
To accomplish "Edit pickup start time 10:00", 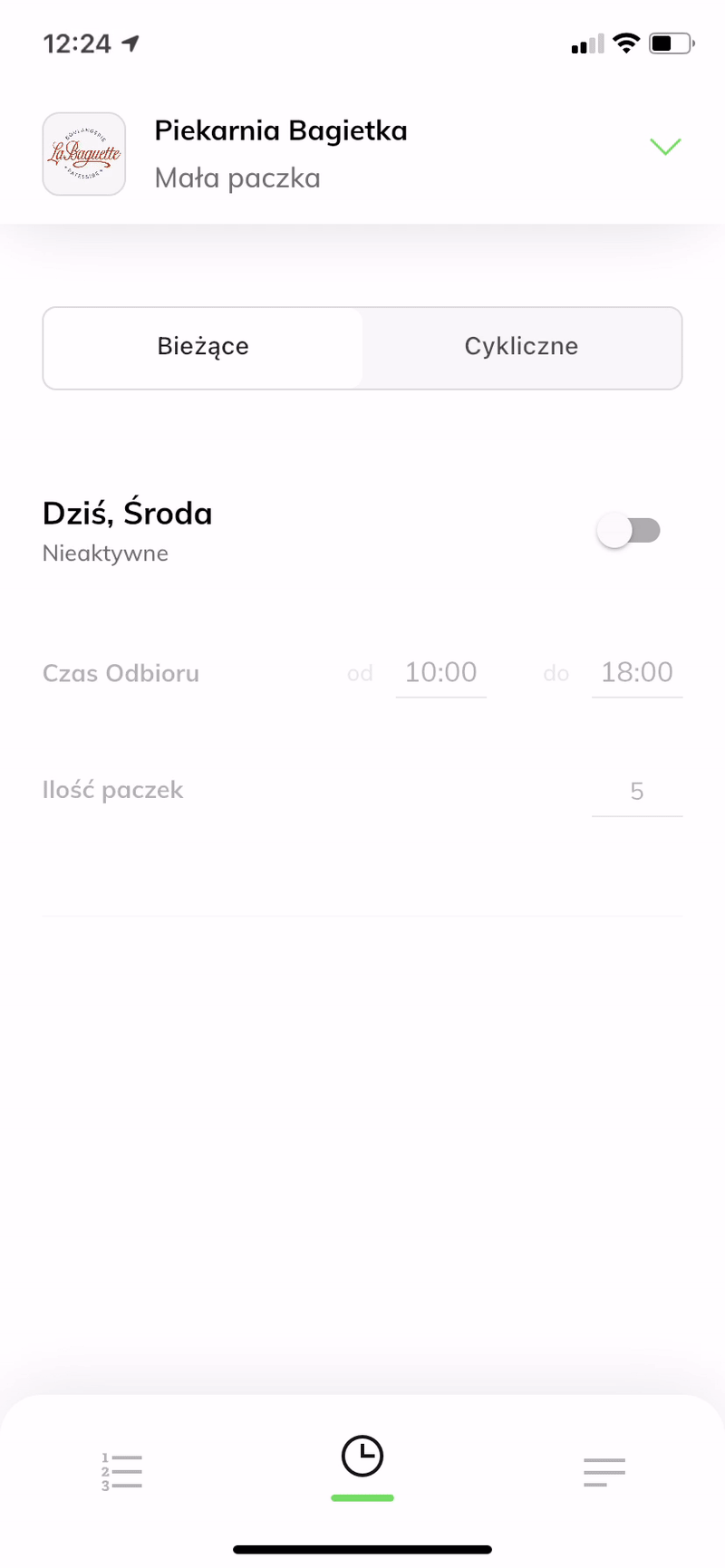I will pyautogui.click(x=440, y=673).
